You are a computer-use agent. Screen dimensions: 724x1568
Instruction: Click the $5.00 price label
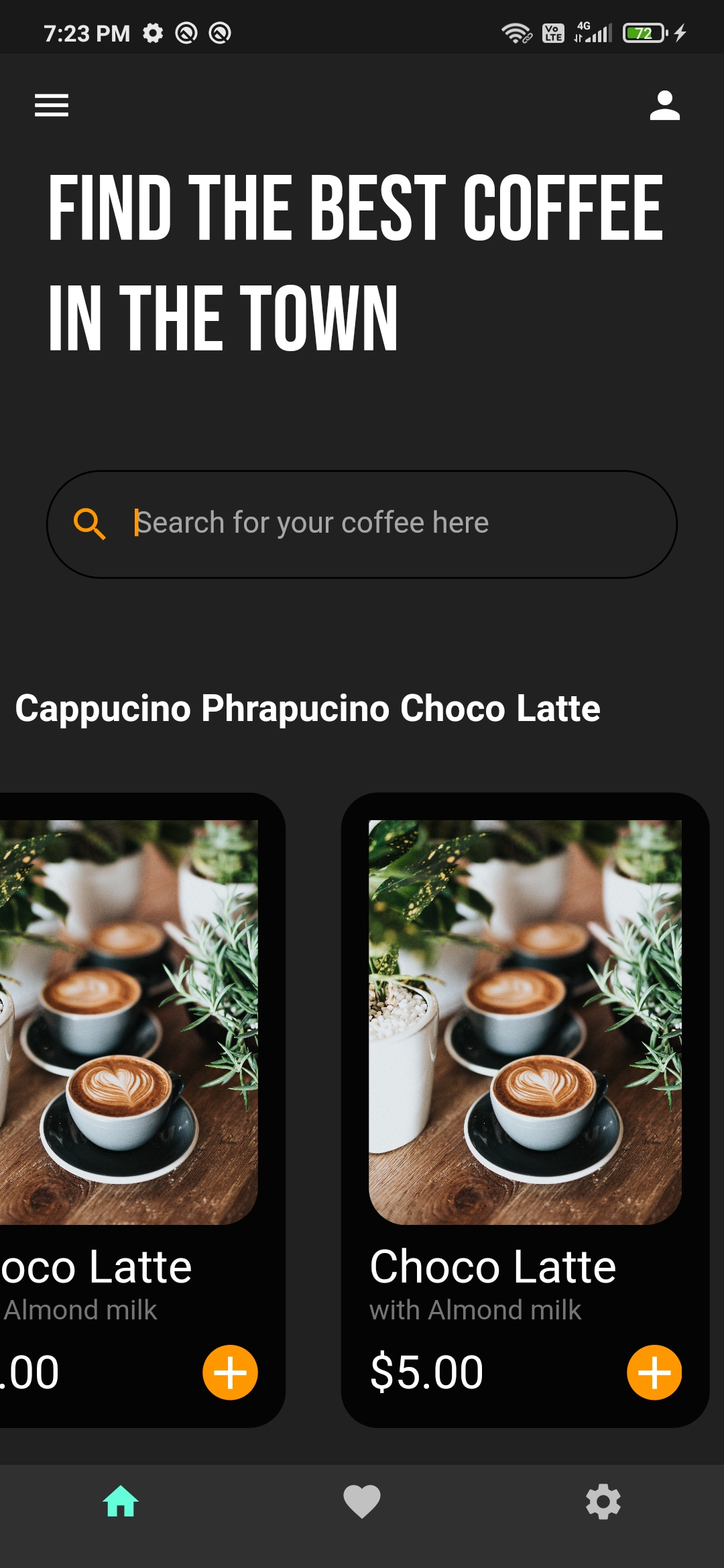(426, 1372)
